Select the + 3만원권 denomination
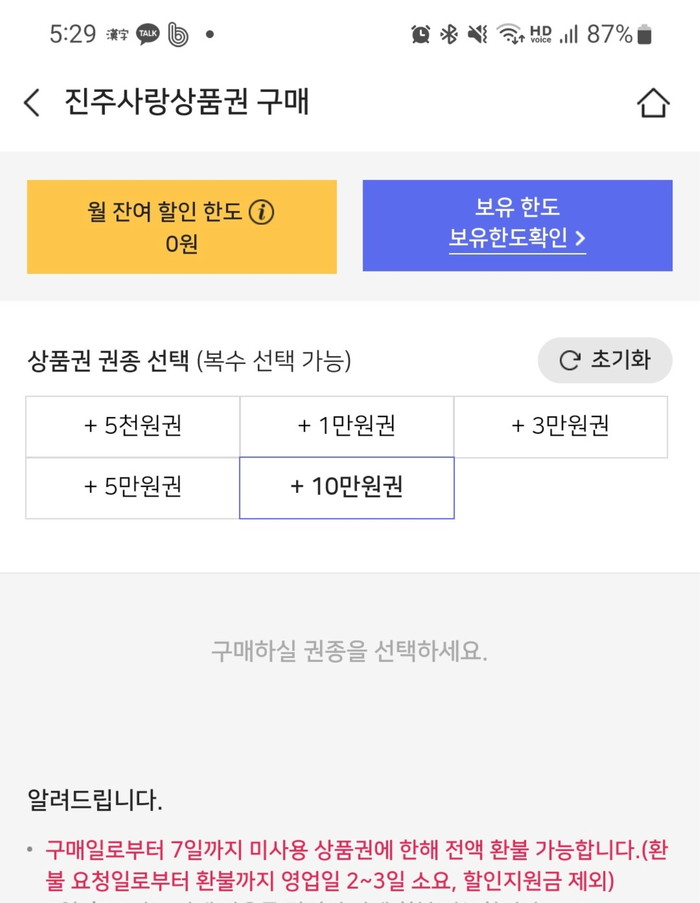This screenshot has width=700, height=903. pyautogui.click(x=560, y=427)
